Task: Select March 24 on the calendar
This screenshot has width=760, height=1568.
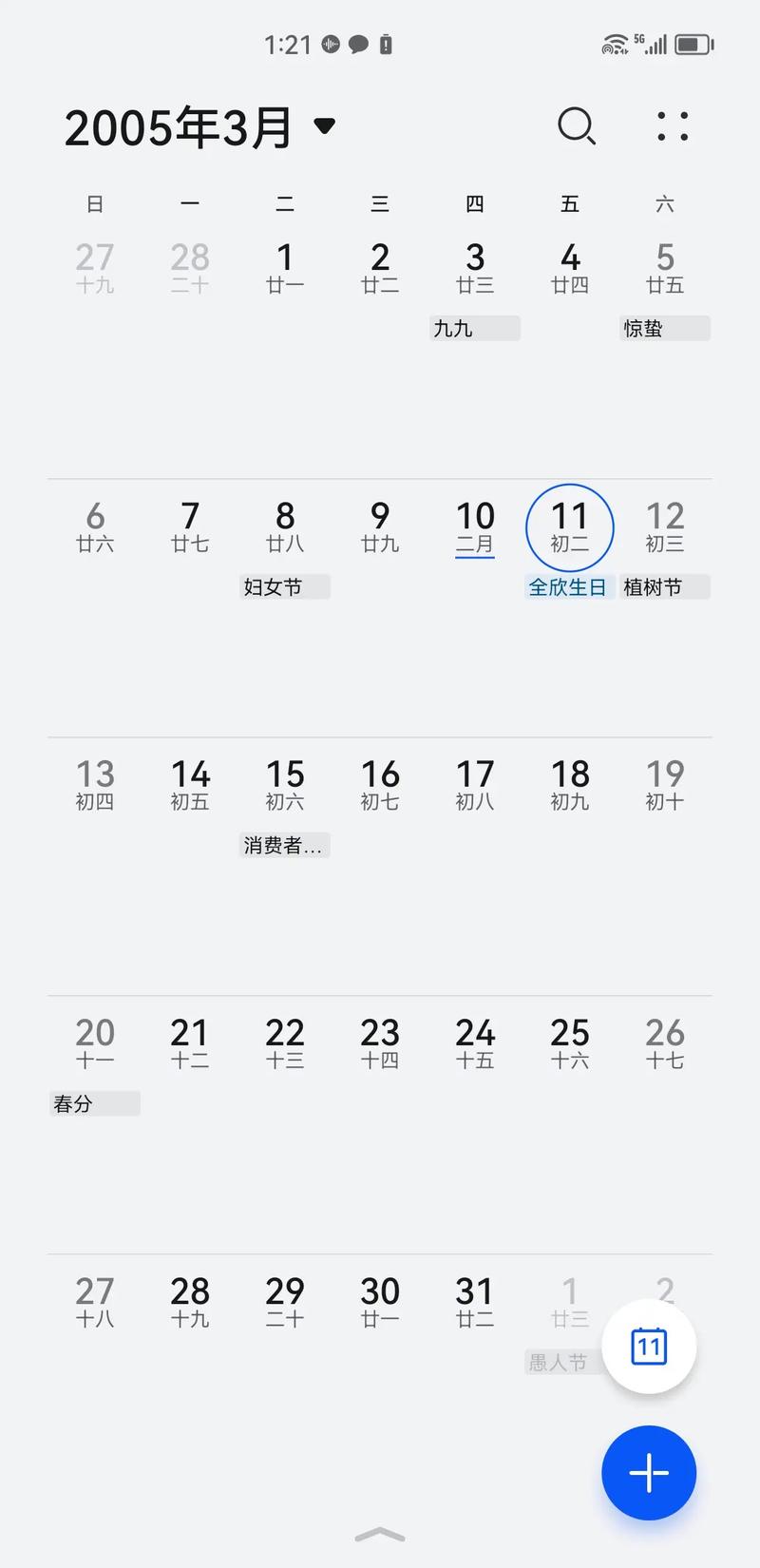Action: pos(475,1043)
